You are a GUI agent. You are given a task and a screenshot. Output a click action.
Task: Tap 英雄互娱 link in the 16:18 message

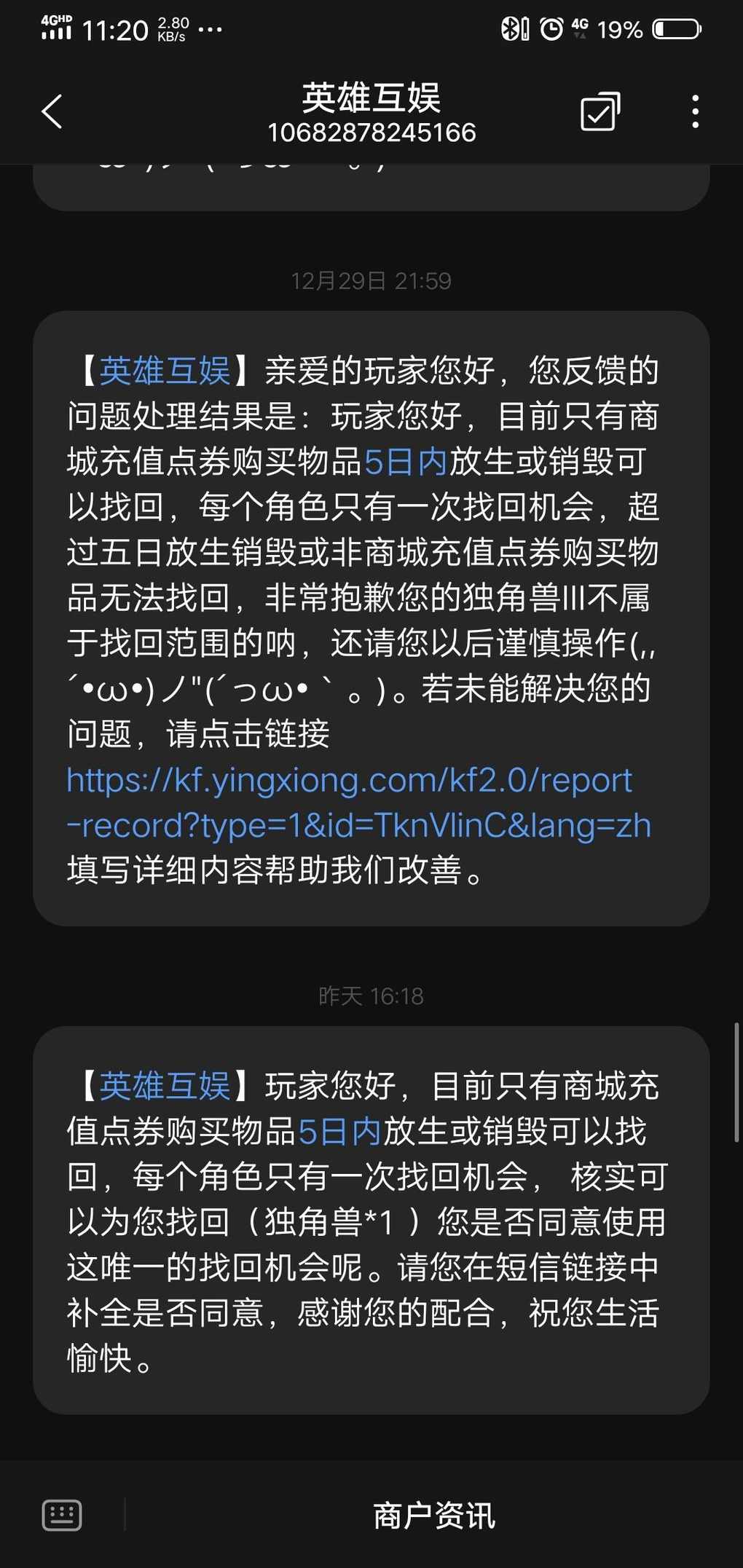pyautogui.click(x=165, y=1086)
